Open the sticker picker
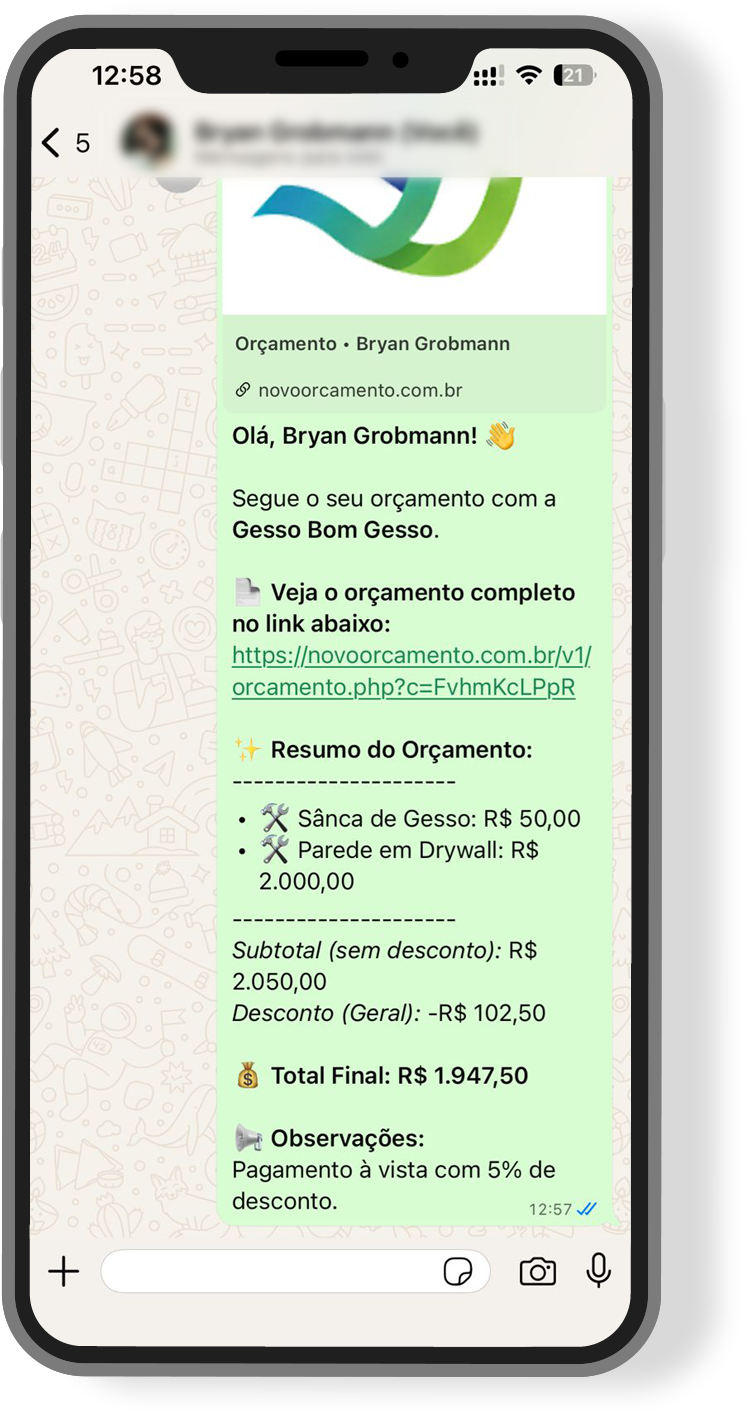This screenshot has width=747, height=1412. [x=458, y=1272]
